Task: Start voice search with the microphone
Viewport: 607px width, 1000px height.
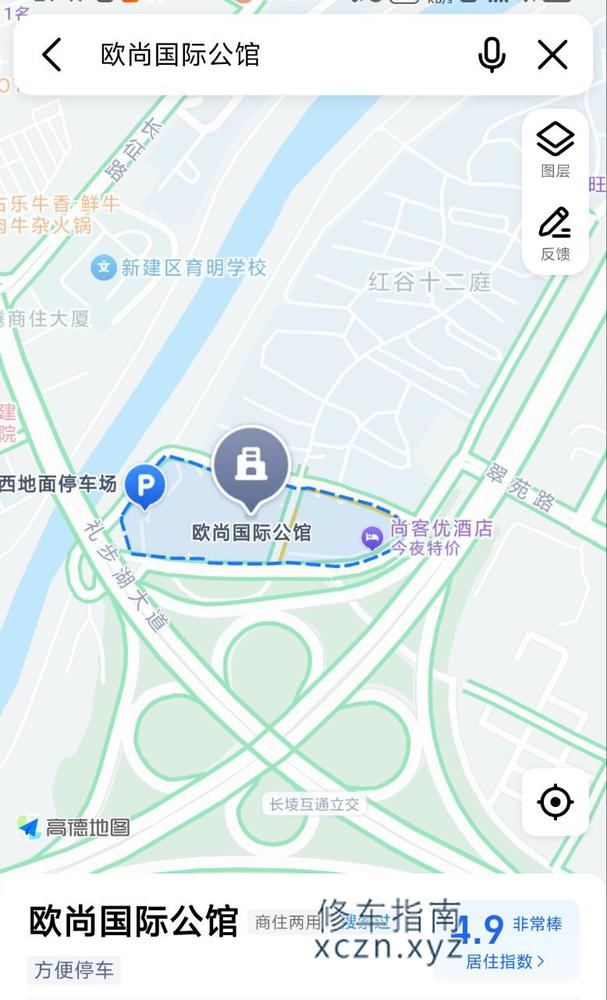Action: 492,55
